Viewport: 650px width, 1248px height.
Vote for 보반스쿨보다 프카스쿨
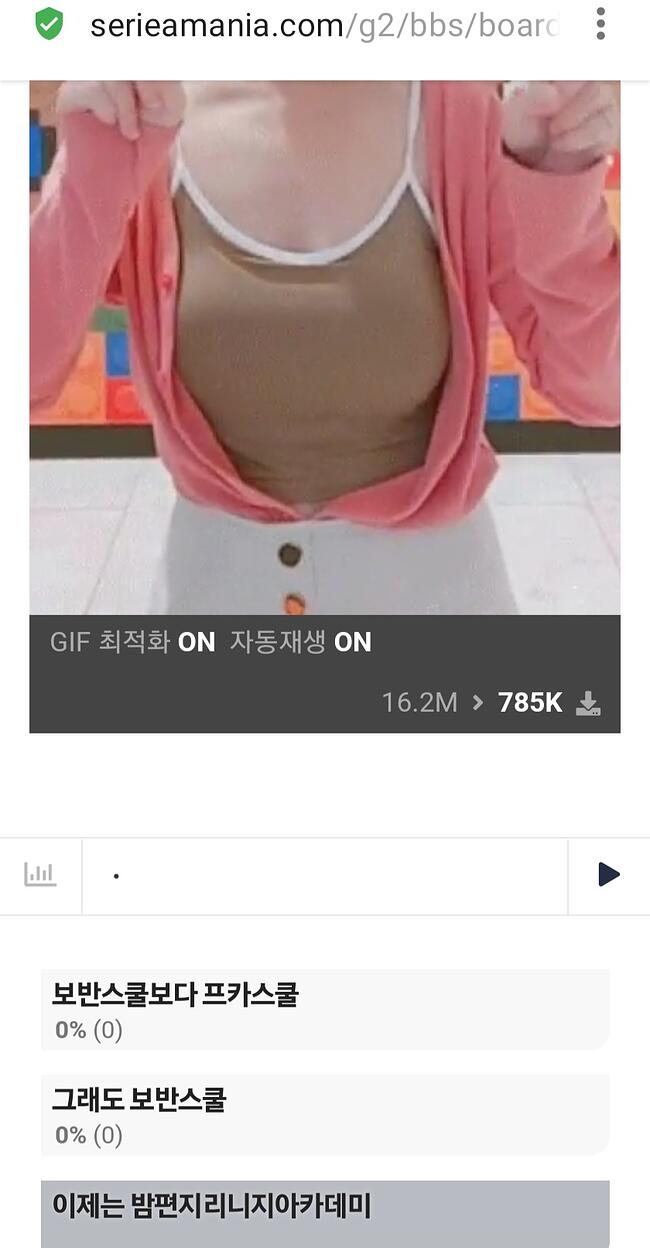point(325,1009)
